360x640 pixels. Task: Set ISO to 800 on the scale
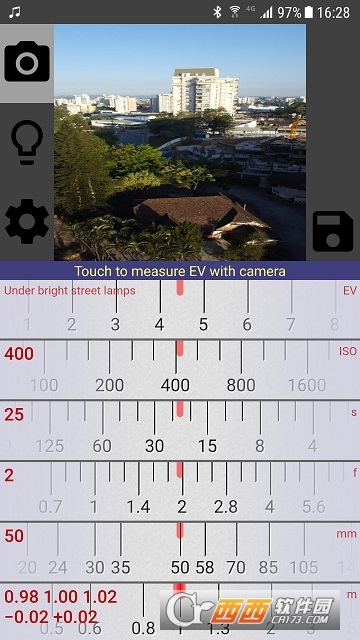(241, 385)
